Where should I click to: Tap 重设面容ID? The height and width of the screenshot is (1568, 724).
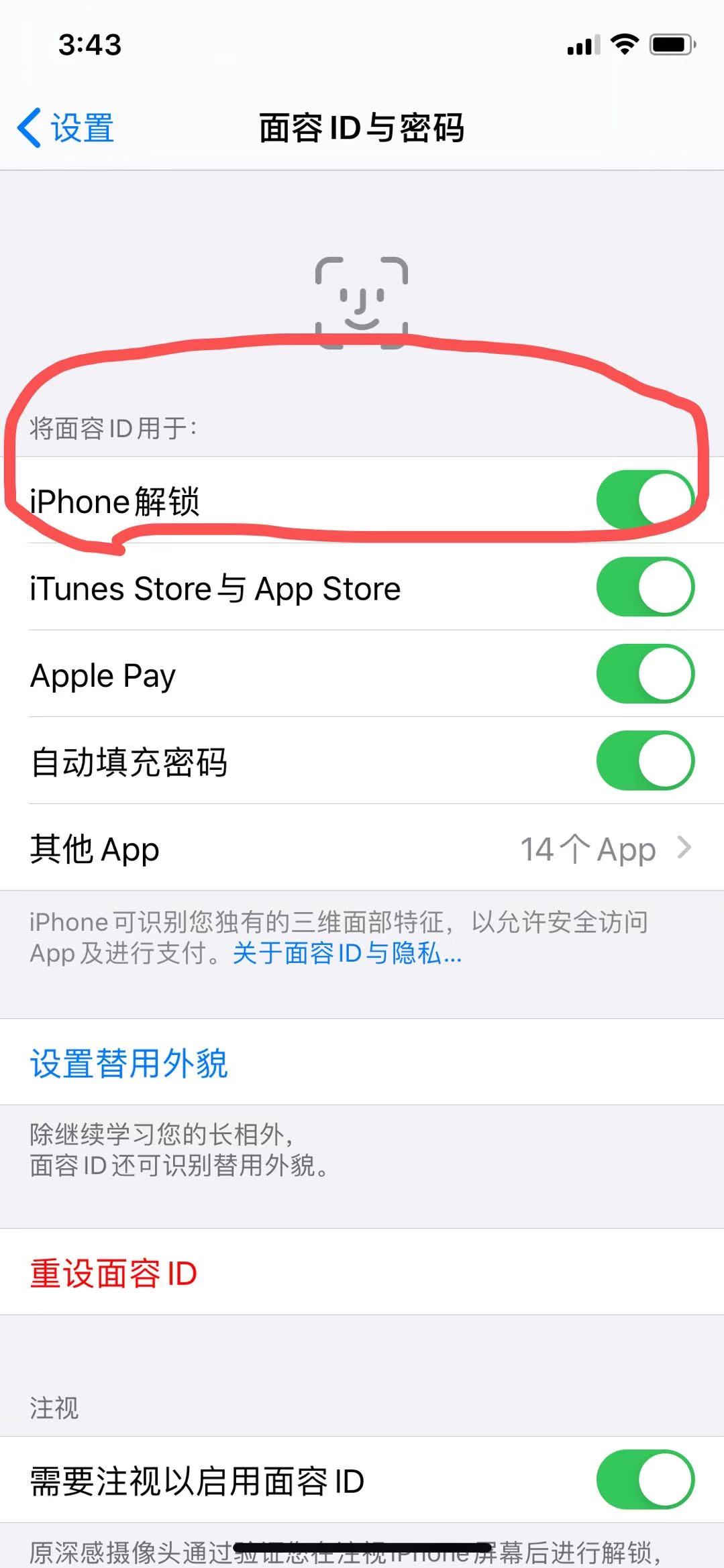114,1273
